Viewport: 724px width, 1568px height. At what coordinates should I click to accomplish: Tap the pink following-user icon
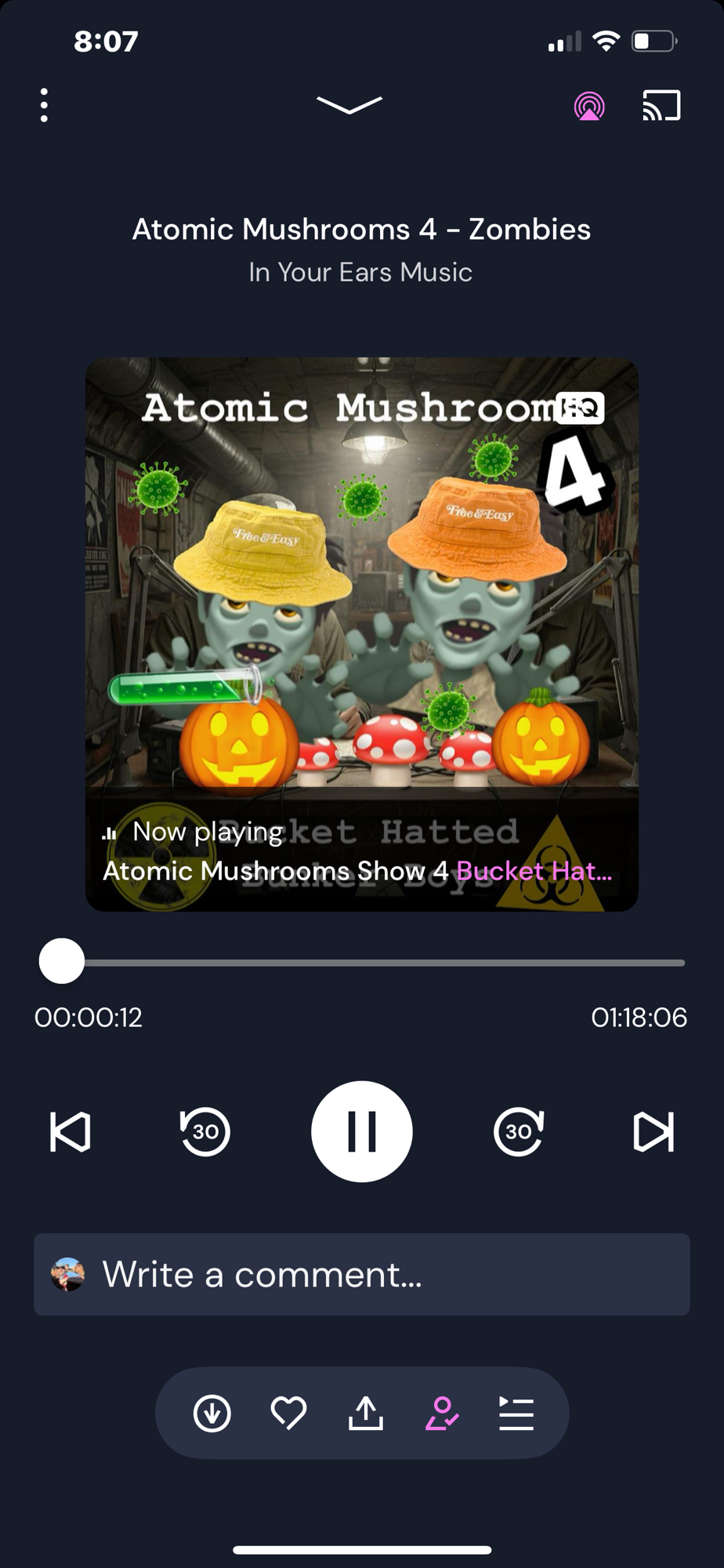coord(442,1414)
